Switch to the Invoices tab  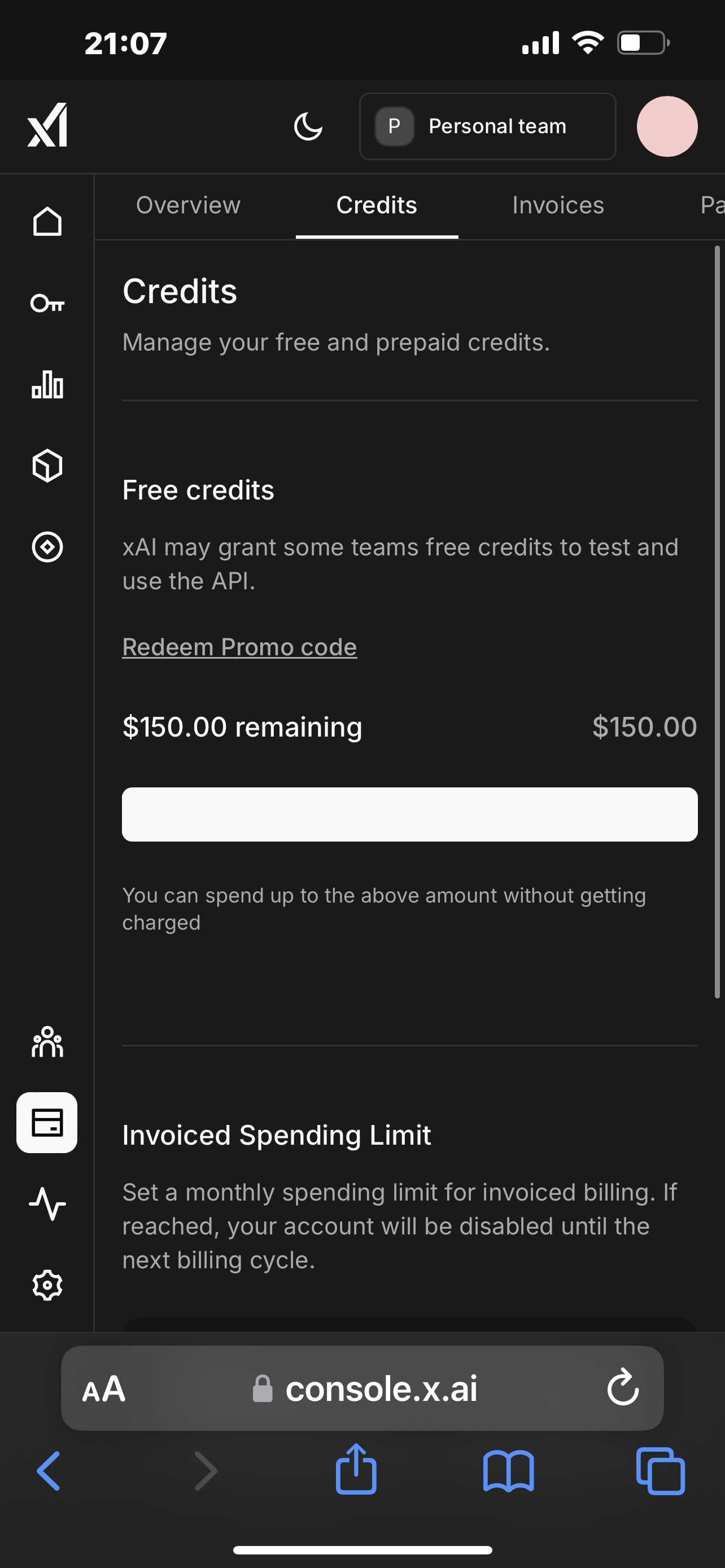(558, 205)
